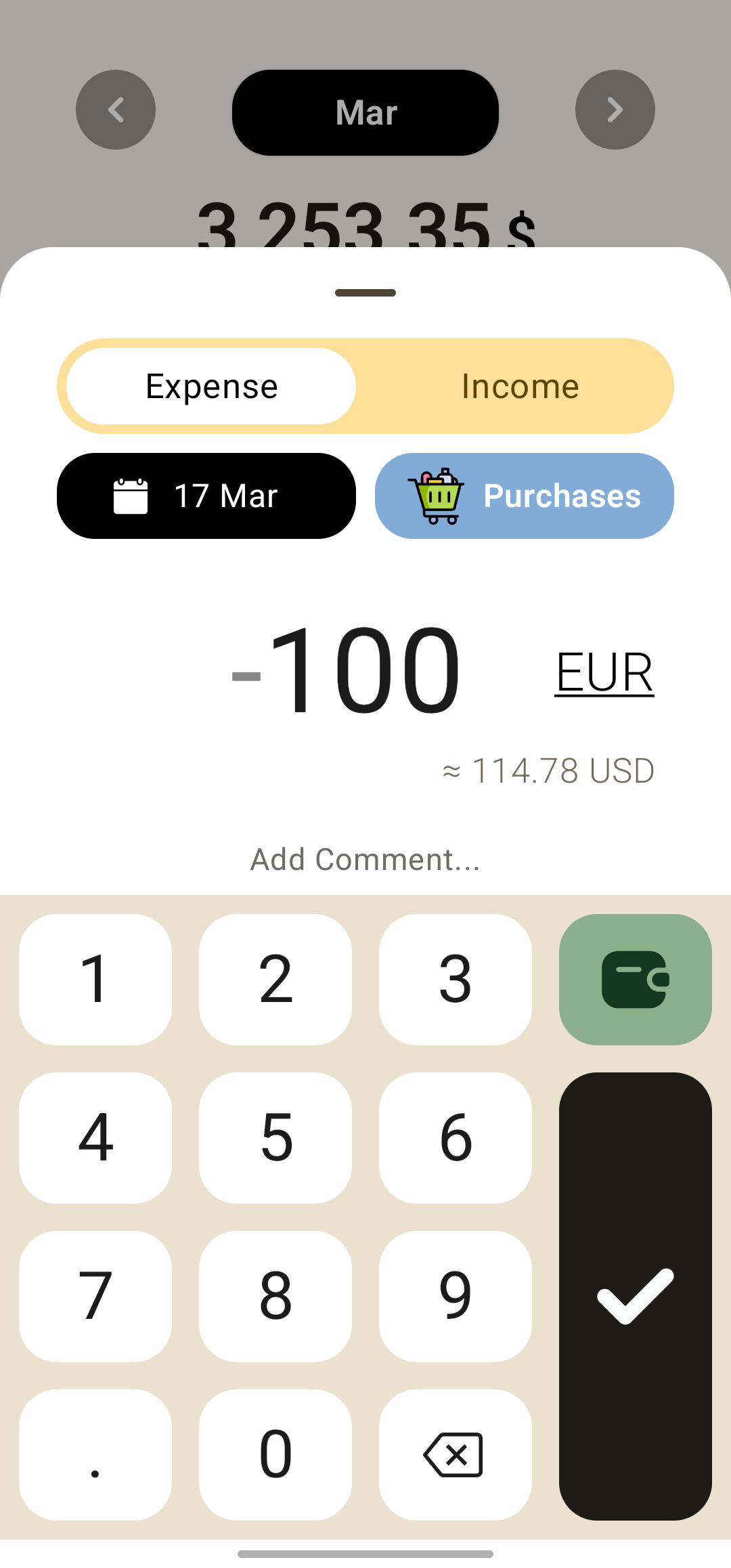Image resolution: width=731 pixels, height=1568 pixels.
Task: Tap Add Comment to write a note
Action: tap(365, 858)
